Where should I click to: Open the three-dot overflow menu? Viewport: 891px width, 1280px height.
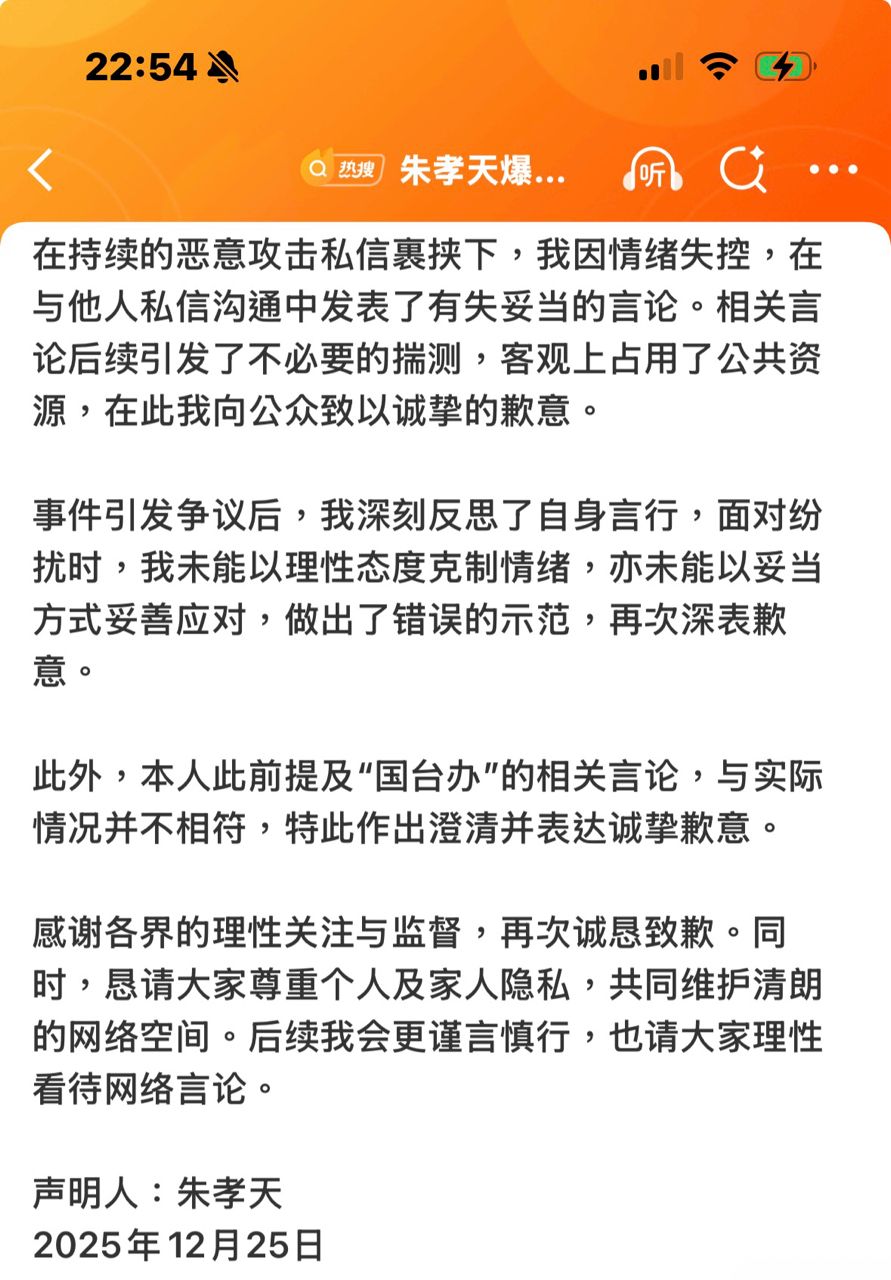pyautogui.click(x=834, y=170)
